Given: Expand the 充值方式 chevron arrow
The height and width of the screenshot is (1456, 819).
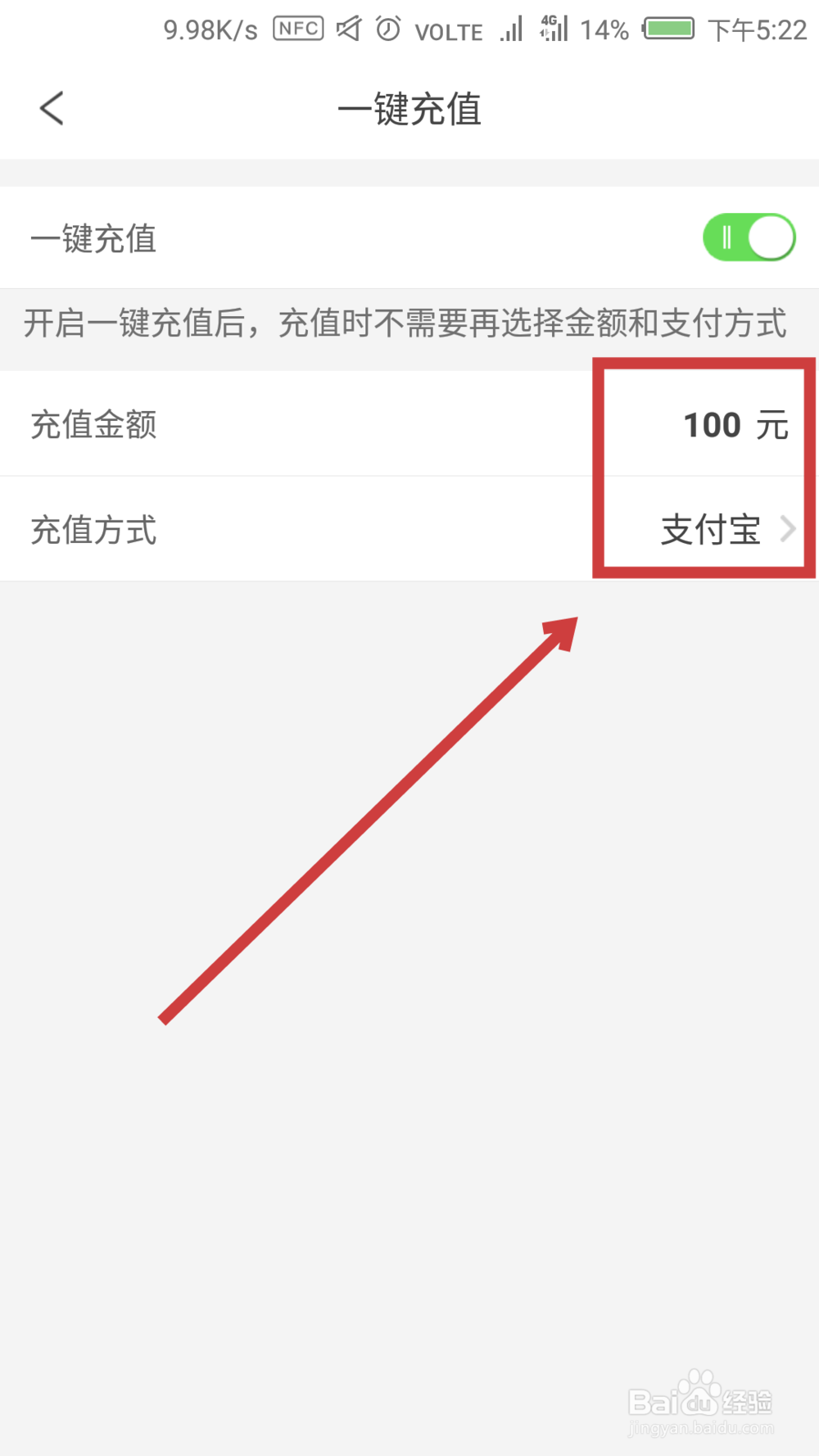Looking at the screenshot, I should [788, 530].
